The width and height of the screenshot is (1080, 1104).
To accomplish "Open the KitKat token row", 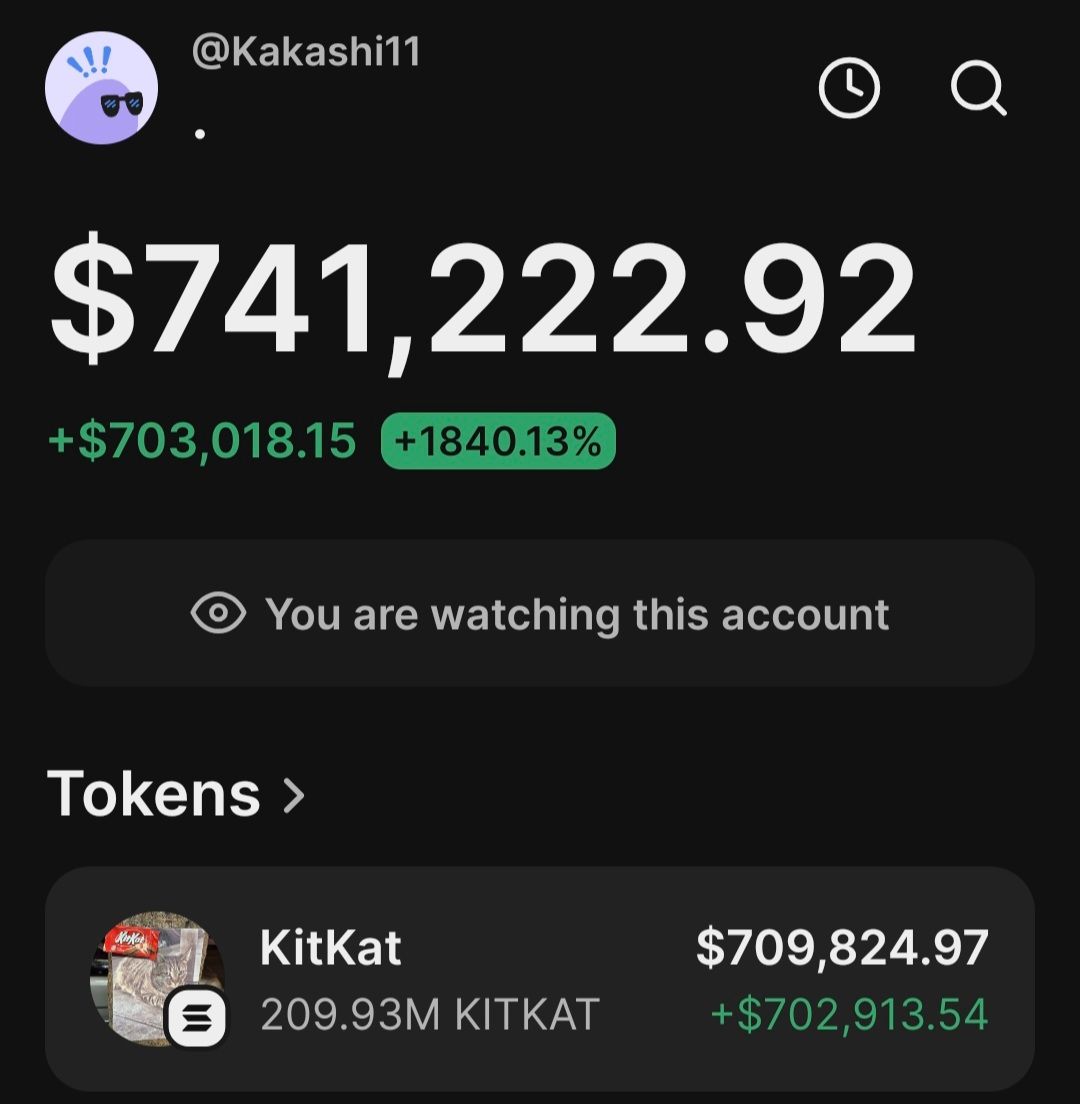I will pyautogui.click(x=540, y=979).
